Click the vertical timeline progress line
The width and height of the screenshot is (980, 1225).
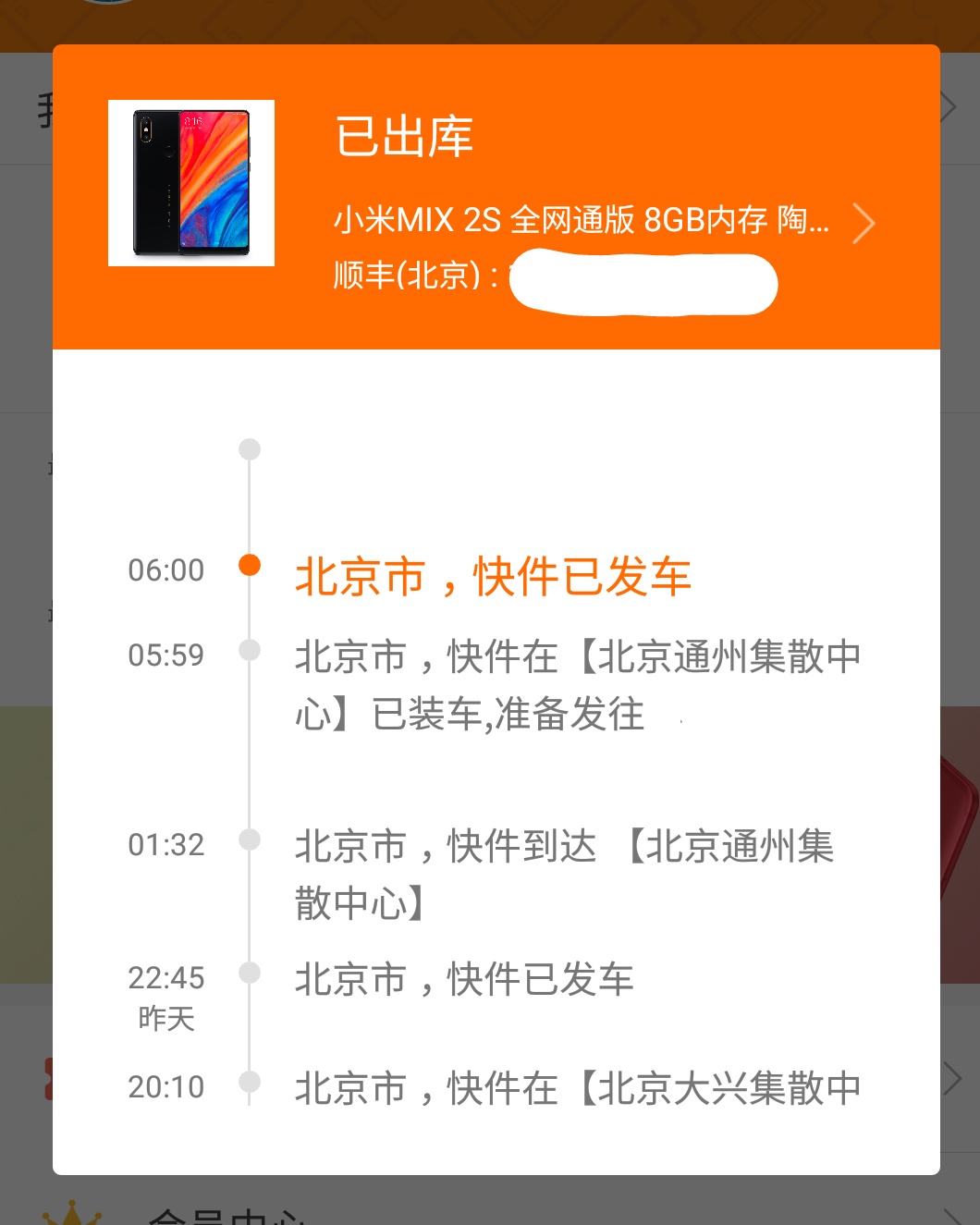coord(248,740)
